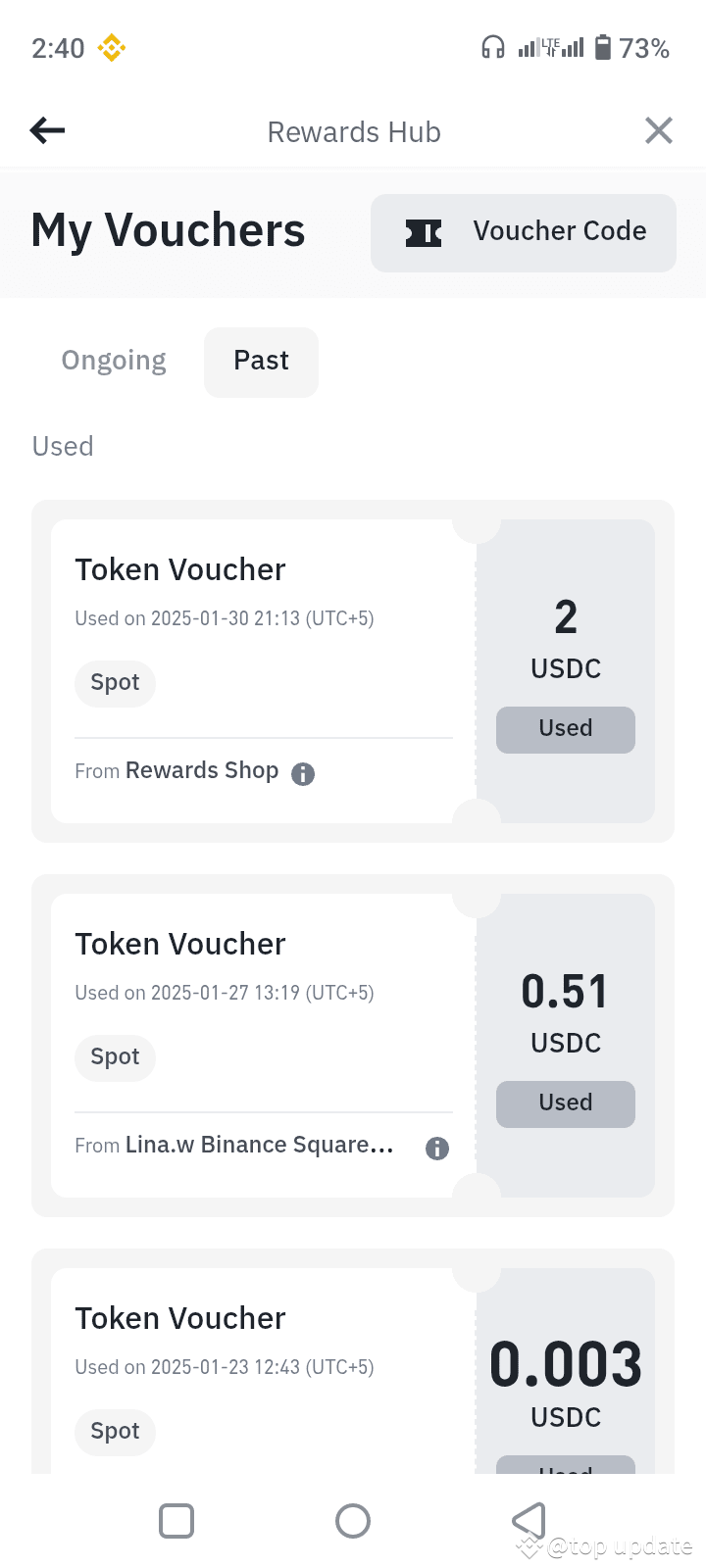Tap the back arrow to leave Rewards Hub

coord(46,129)
